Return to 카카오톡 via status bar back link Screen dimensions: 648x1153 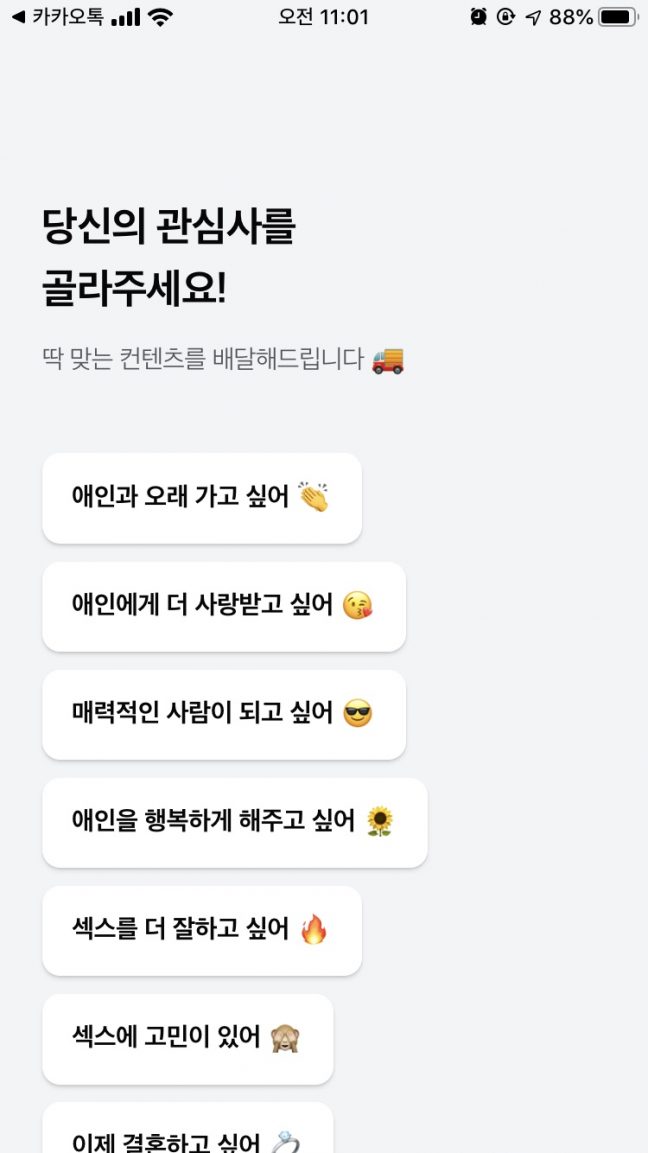[x=56, y=17]
